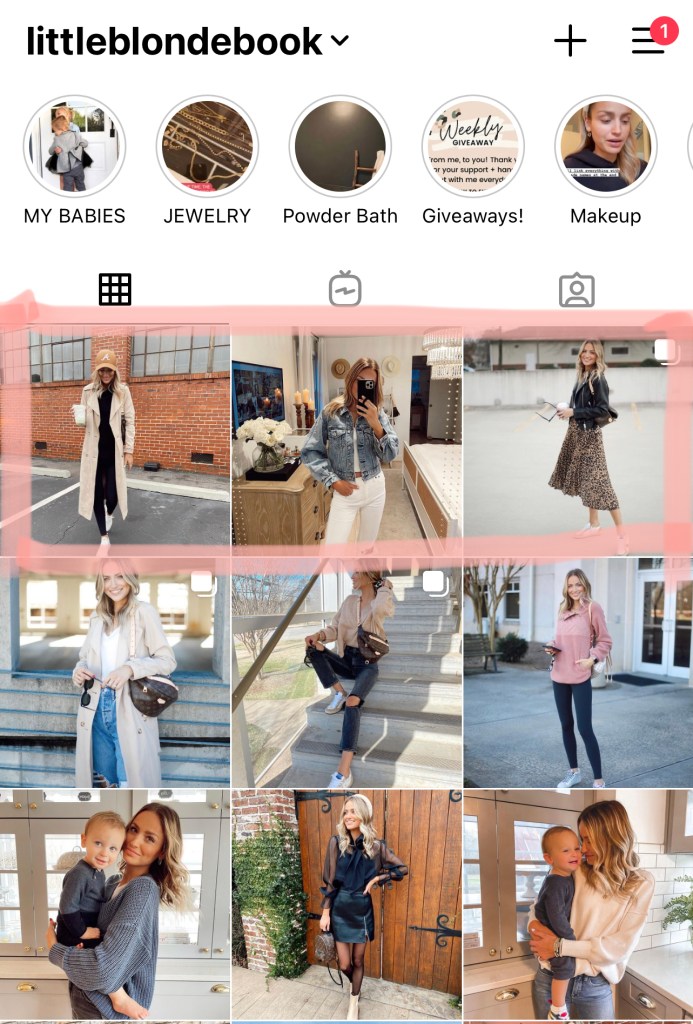Open the Makeup story highlight
Viewport: 693px width, 1024px height.
pos(605,146)
